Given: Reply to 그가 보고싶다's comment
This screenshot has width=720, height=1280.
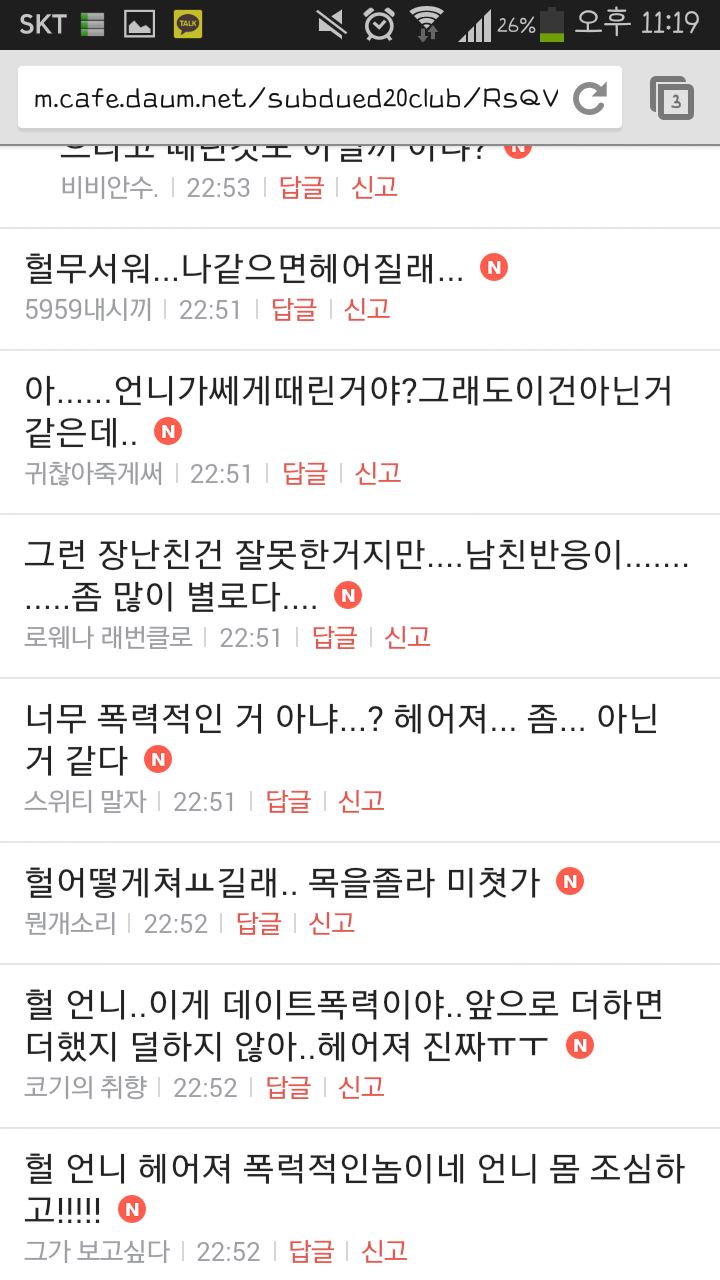Looking at the screenshot, I should point(311,1251).
